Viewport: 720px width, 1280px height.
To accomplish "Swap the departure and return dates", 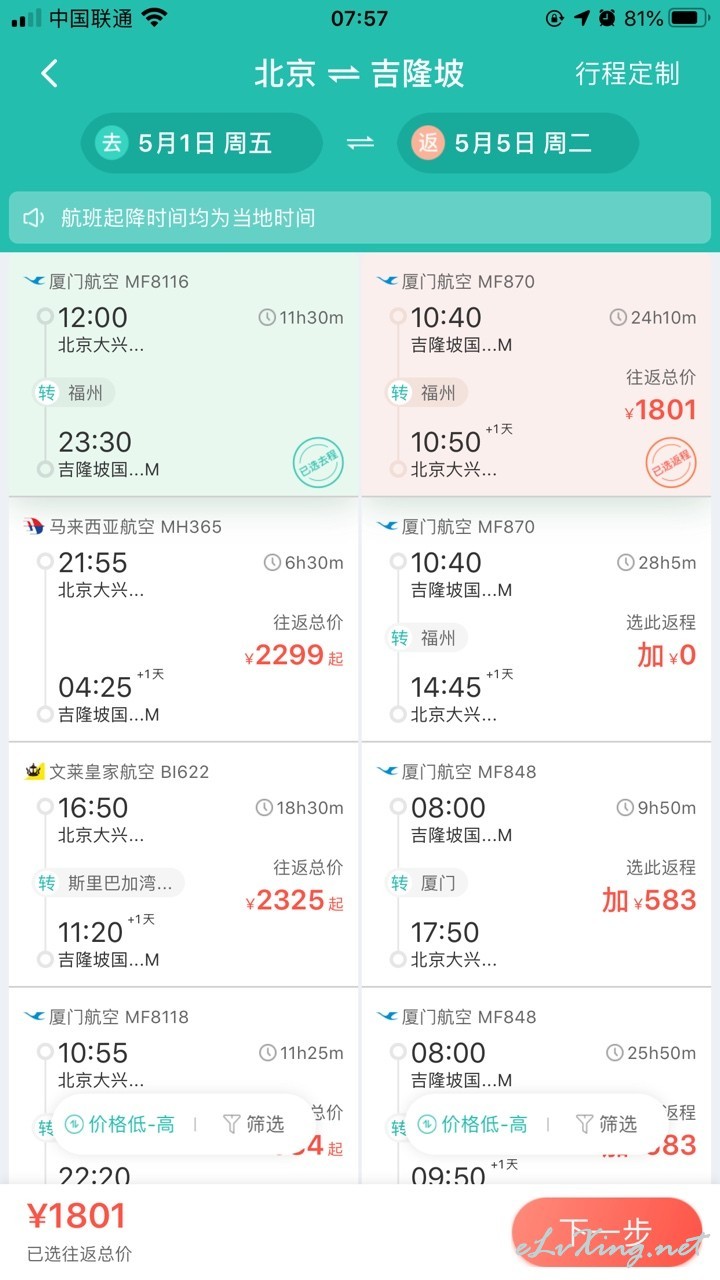I will pos(360,143).
